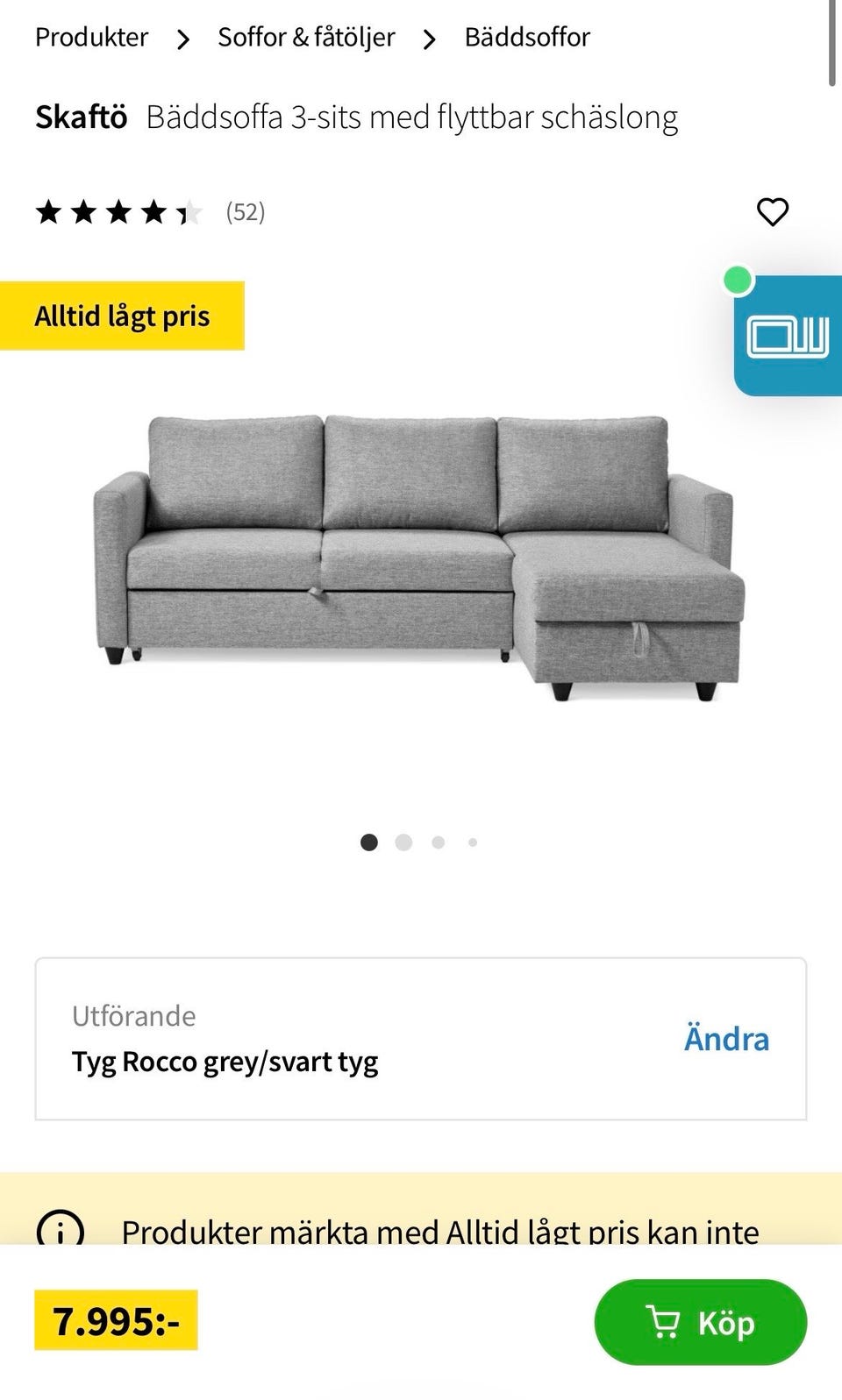Select the first carousel dot

369,842
